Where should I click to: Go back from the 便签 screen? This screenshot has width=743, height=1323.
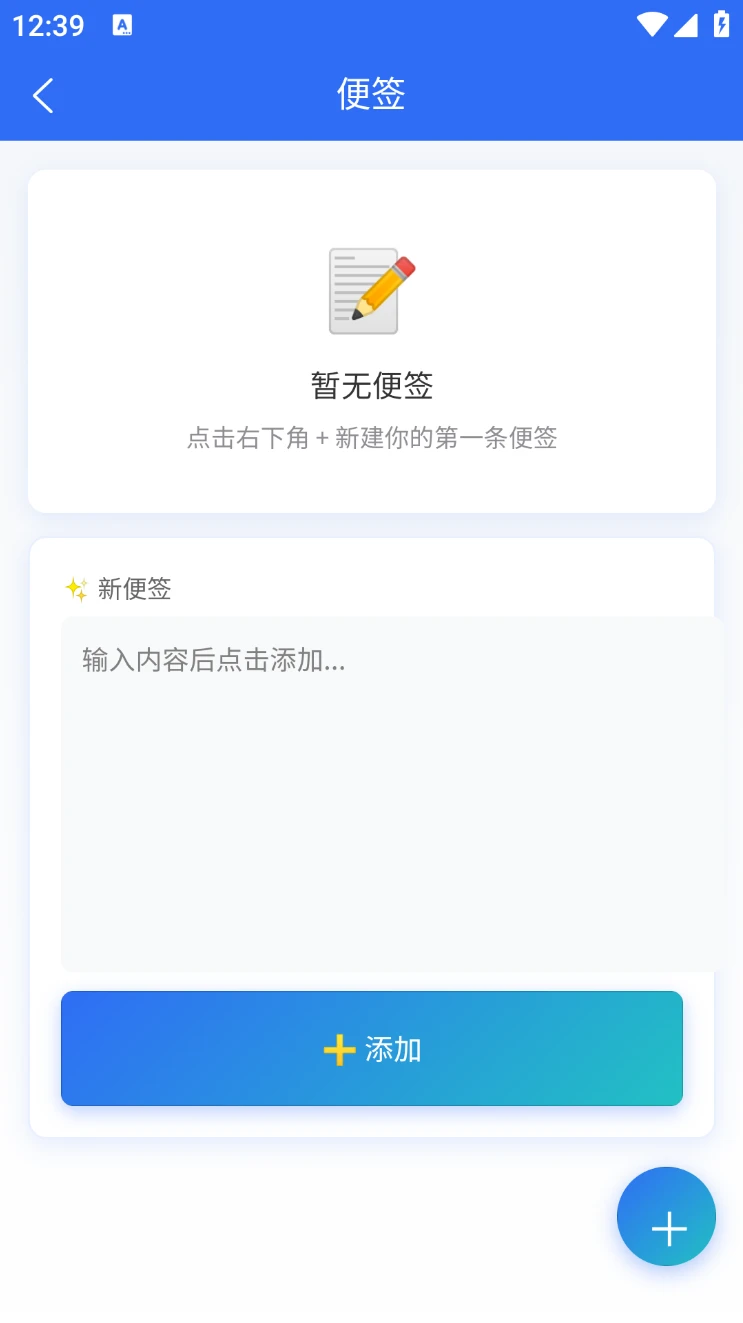click(x=43, y=96)
